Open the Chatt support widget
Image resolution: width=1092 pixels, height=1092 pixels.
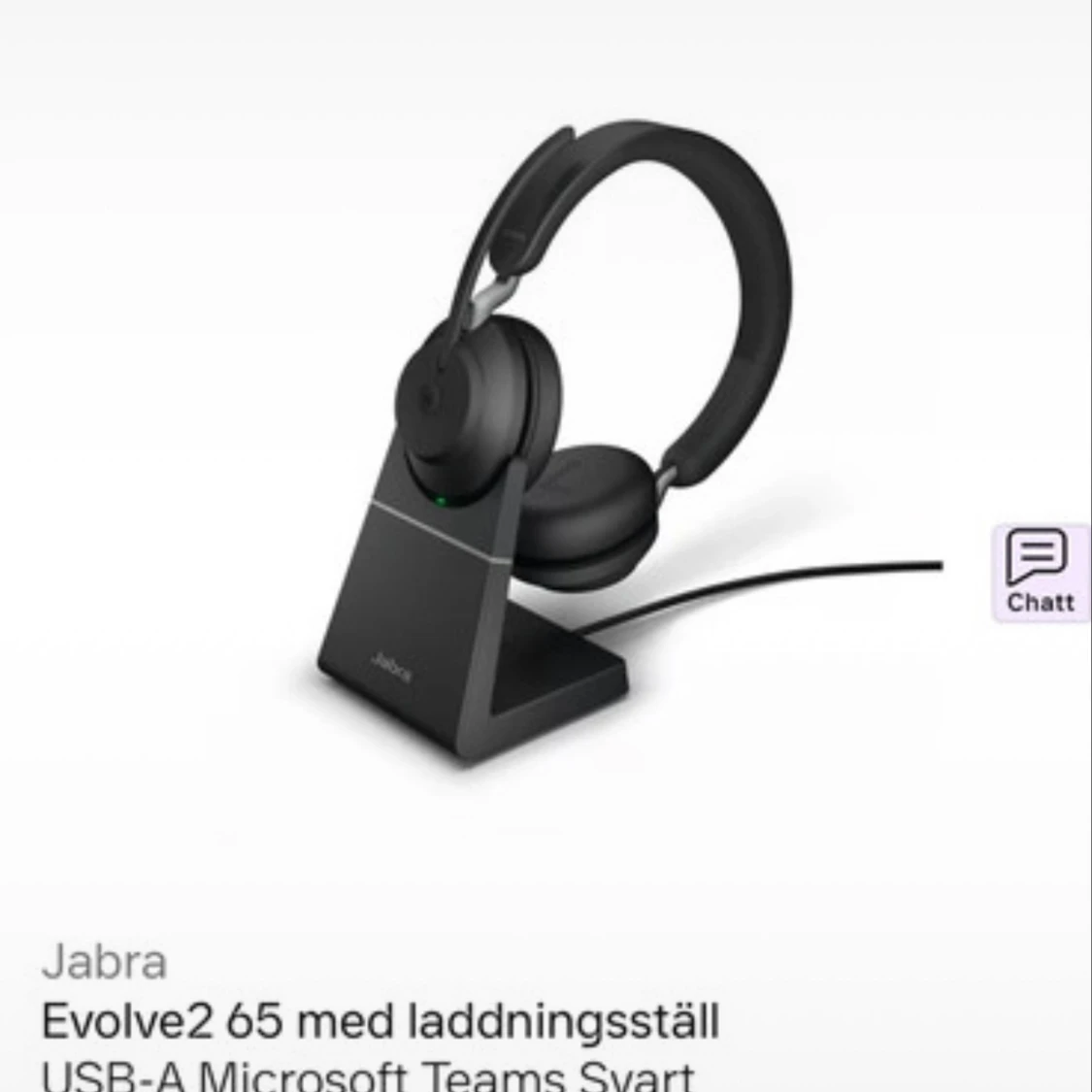1039,571
